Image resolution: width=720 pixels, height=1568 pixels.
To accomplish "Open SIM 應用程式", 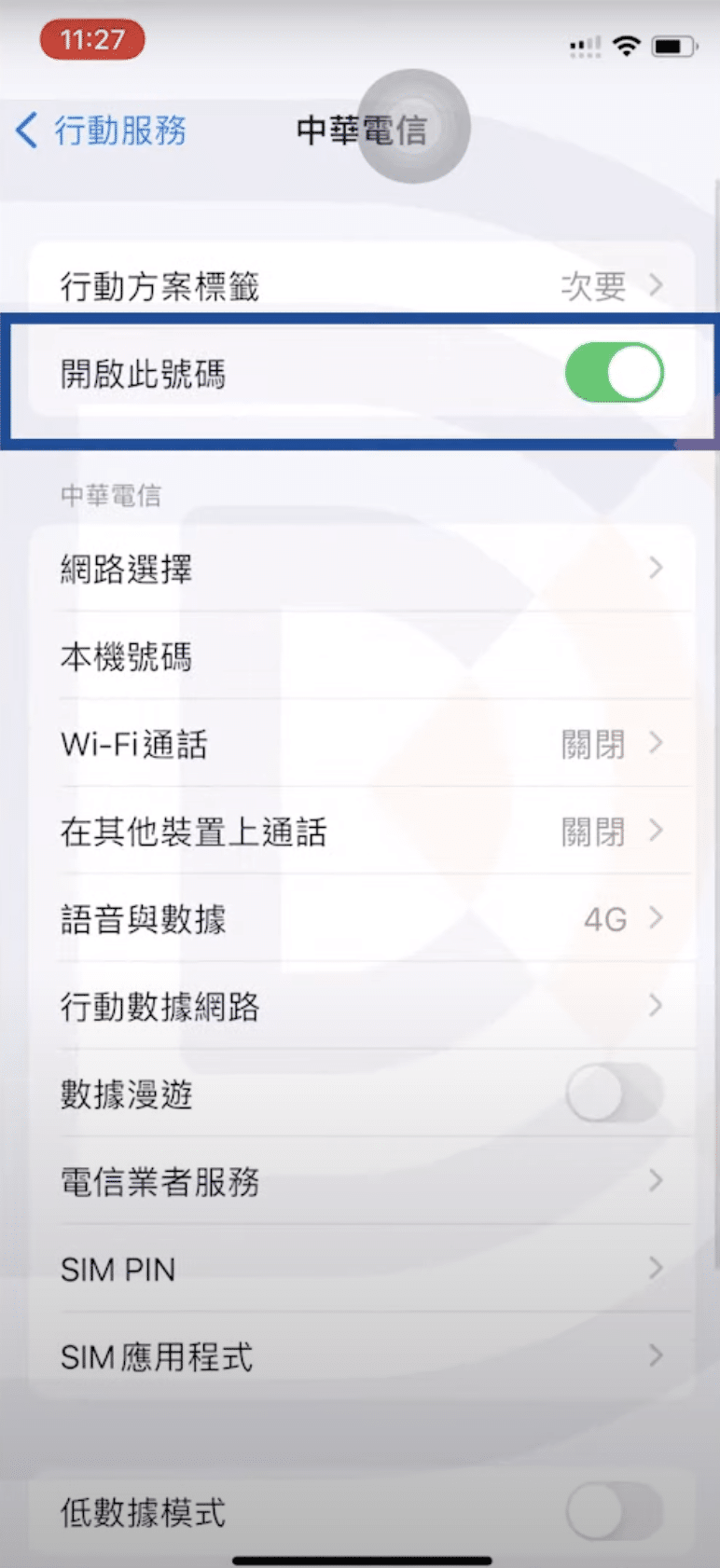I will 362,1356.
